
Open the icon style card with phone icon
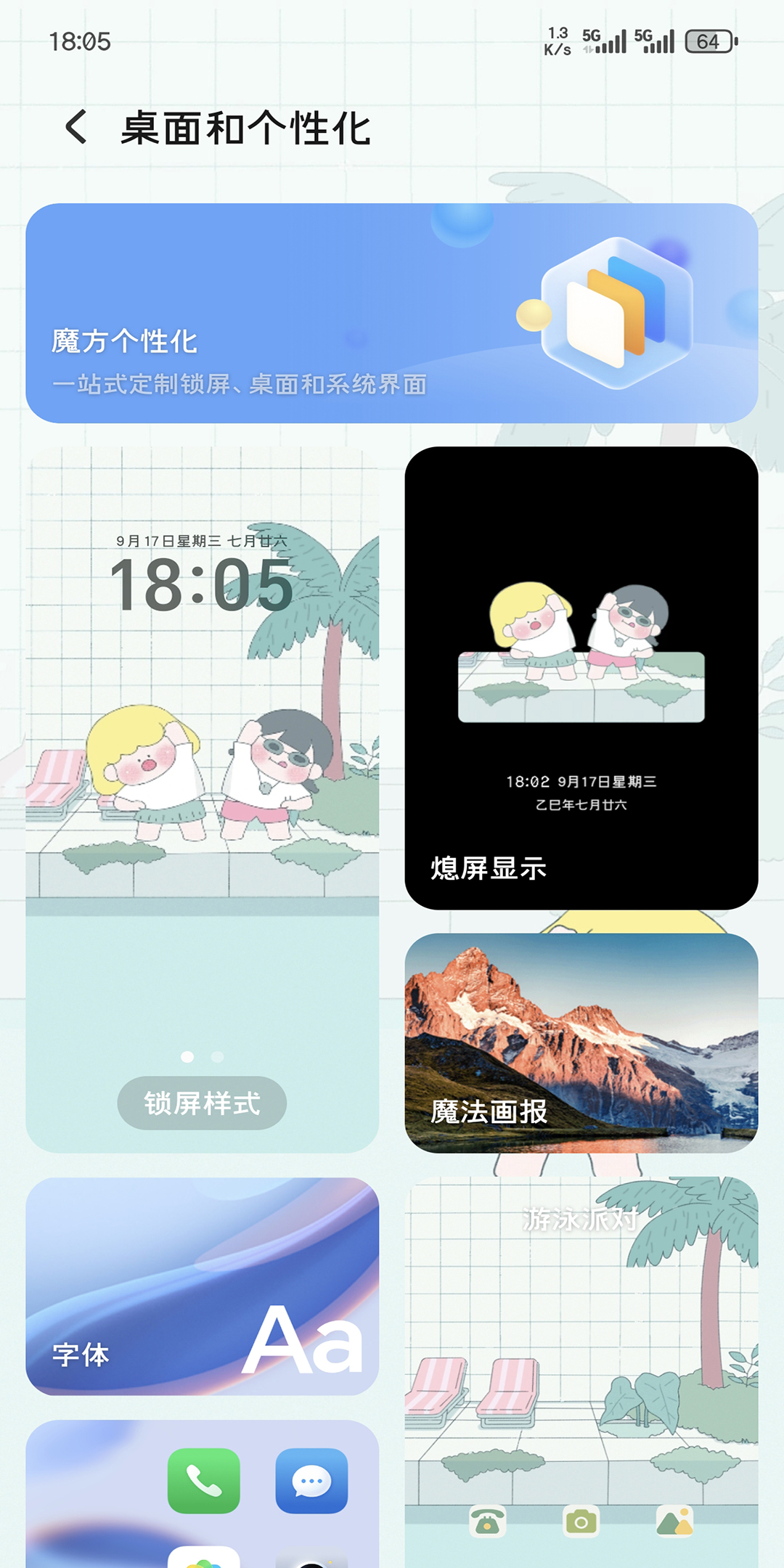coord(202,1495)
